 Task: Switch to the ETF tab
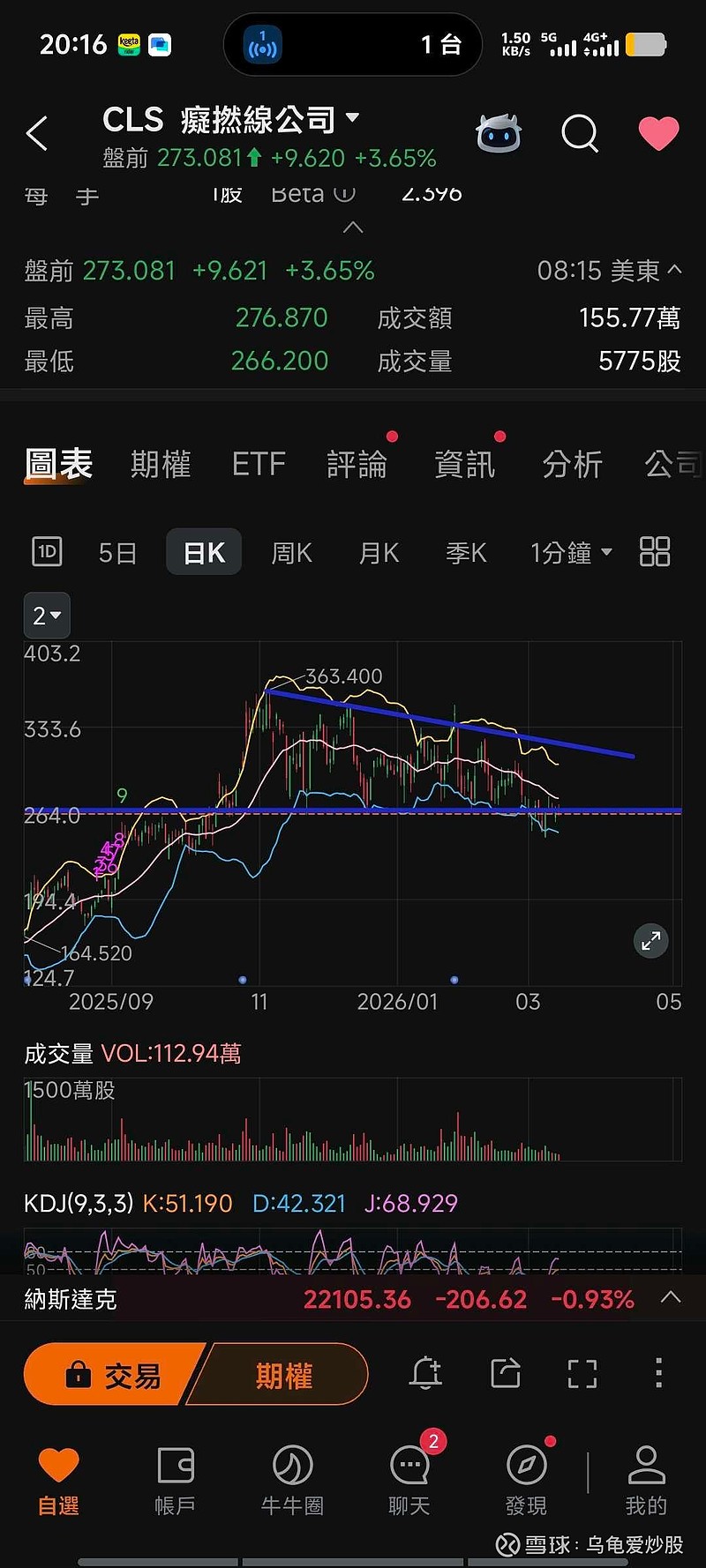pos(259,464)
